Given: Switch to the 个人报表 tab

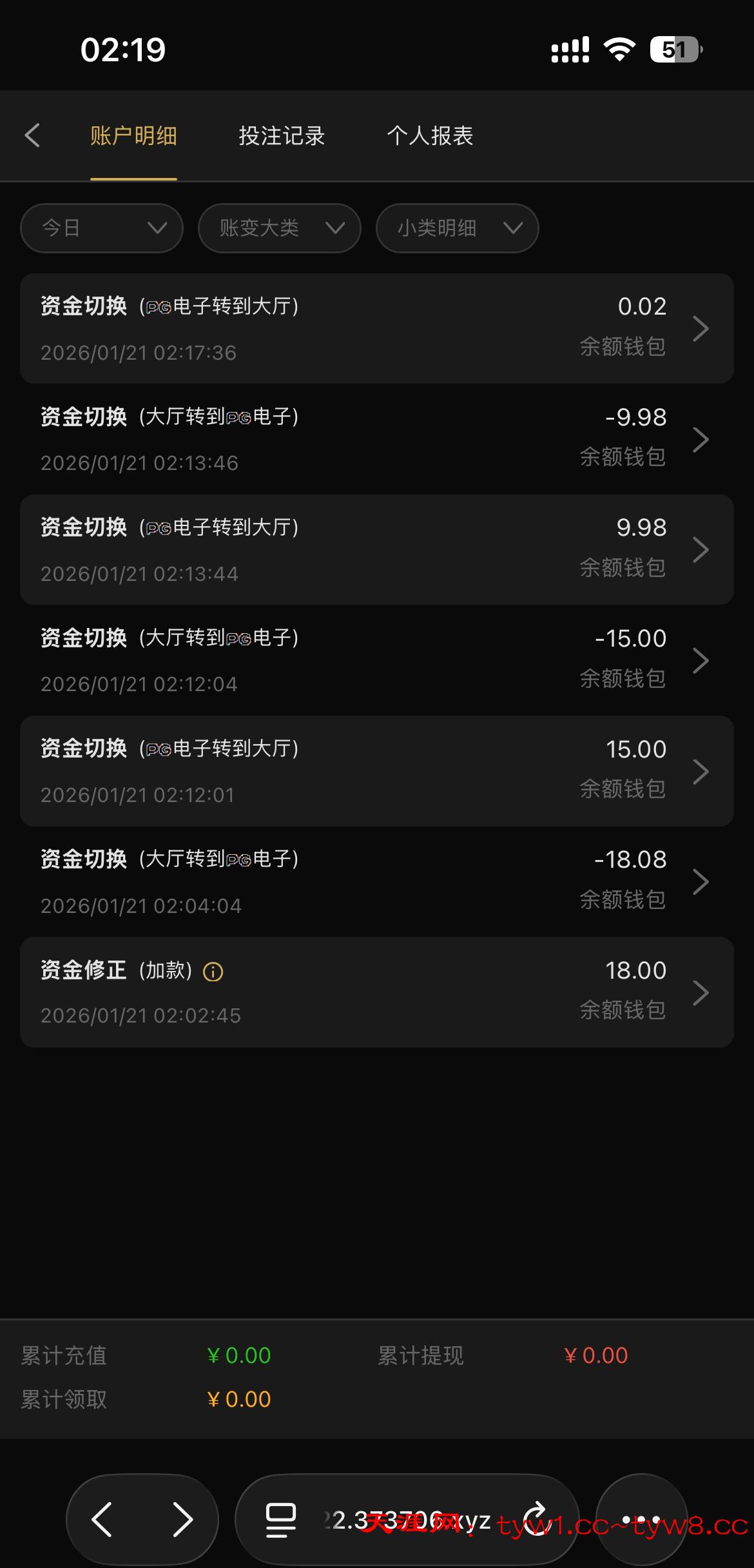Looking at the screenshot, I should click(430, 135).
